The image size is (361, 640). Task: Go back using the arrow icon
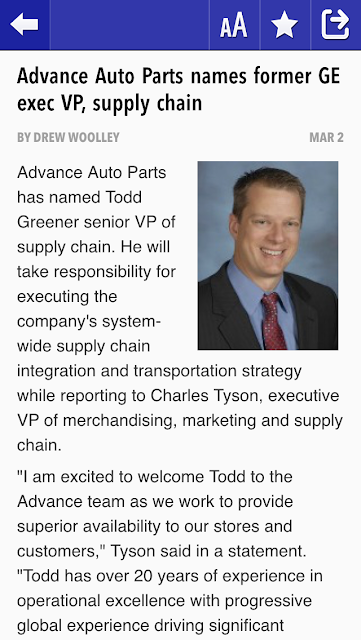[24, 24]
